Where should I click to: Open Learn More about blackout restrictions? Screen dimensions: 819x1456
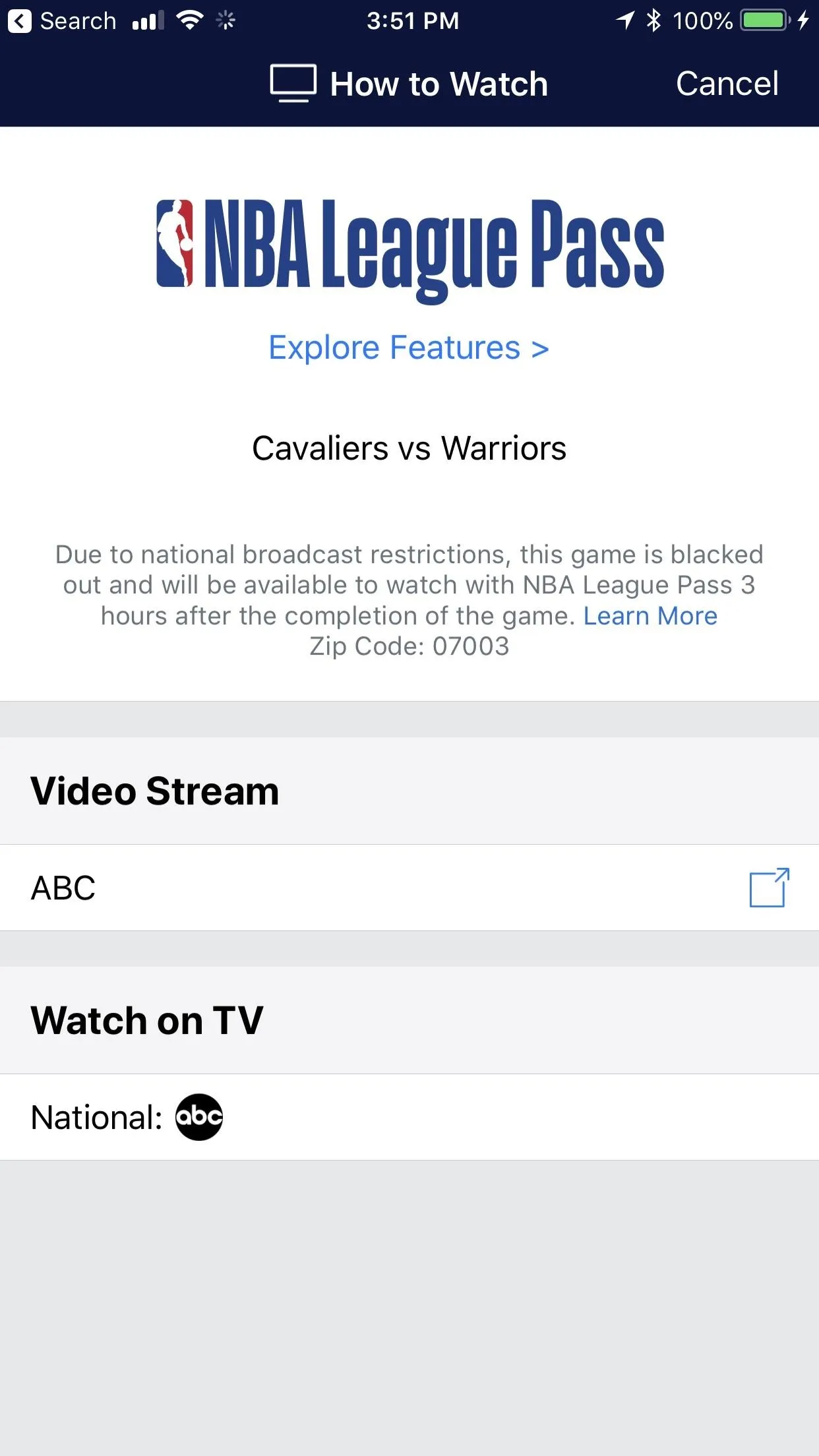[x=650, y=616]
